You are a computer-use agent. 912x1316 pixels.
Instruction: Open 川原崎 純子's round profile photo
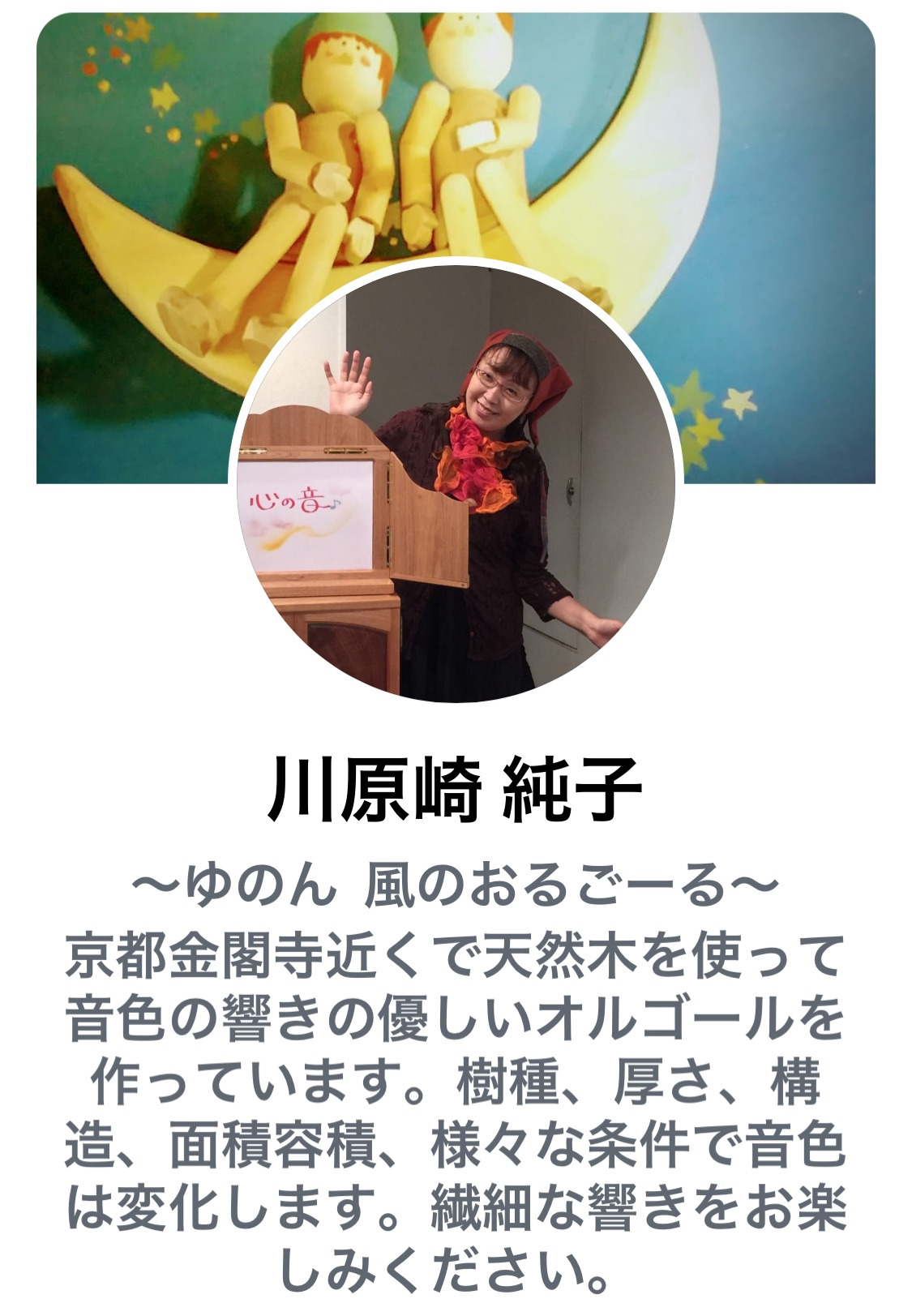(455, 482)
